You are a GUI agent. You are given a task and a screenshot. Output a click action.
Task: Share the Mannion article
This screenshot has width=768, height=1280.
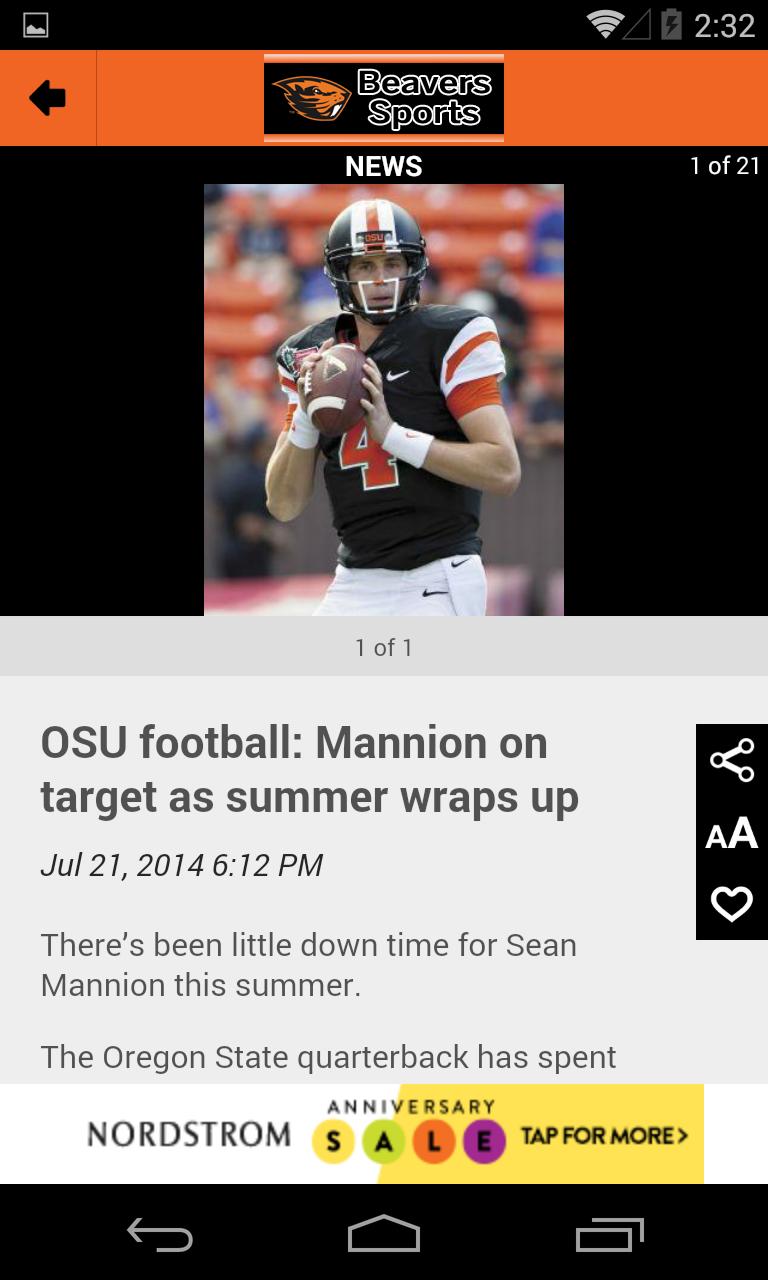[733, 759]
